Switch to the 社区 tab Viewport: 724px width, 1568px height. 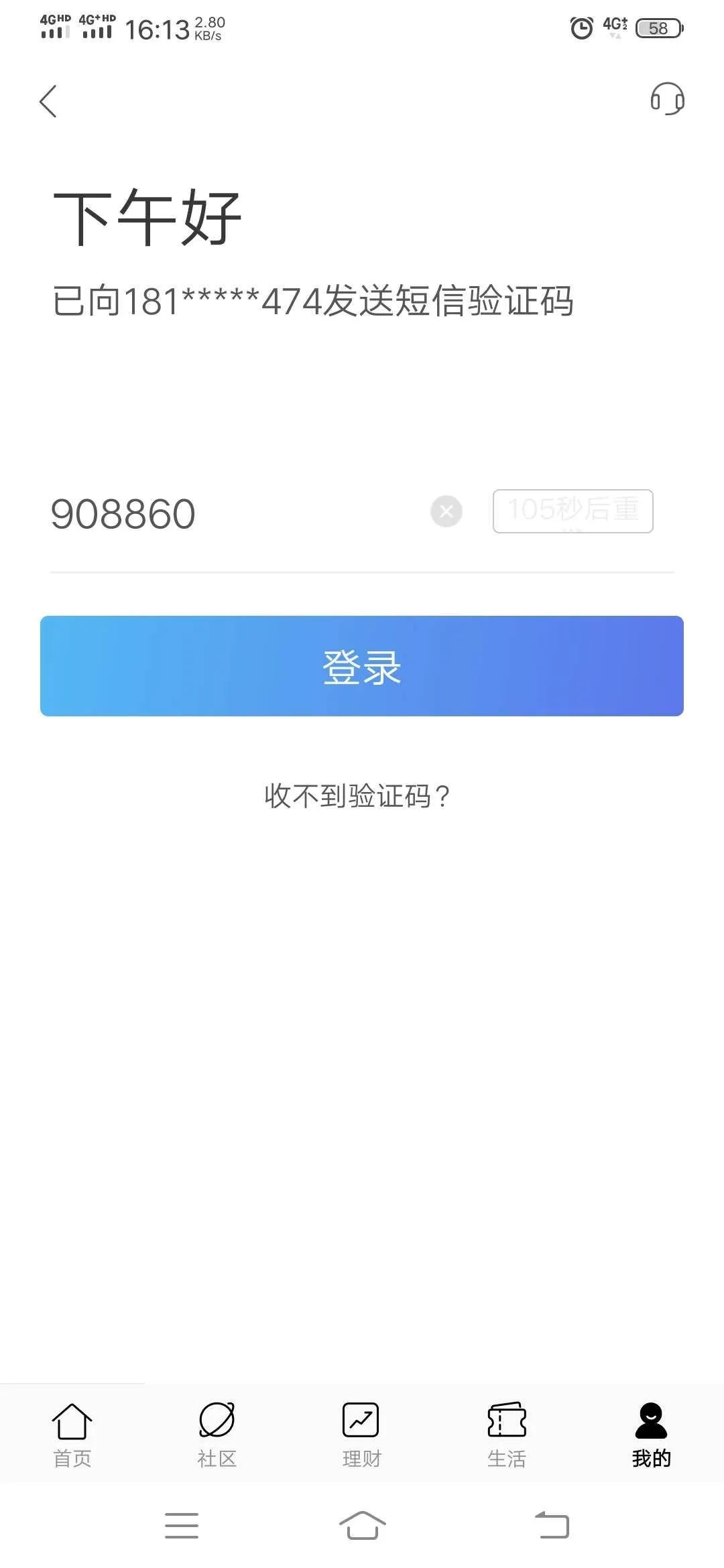[217, 1435]
